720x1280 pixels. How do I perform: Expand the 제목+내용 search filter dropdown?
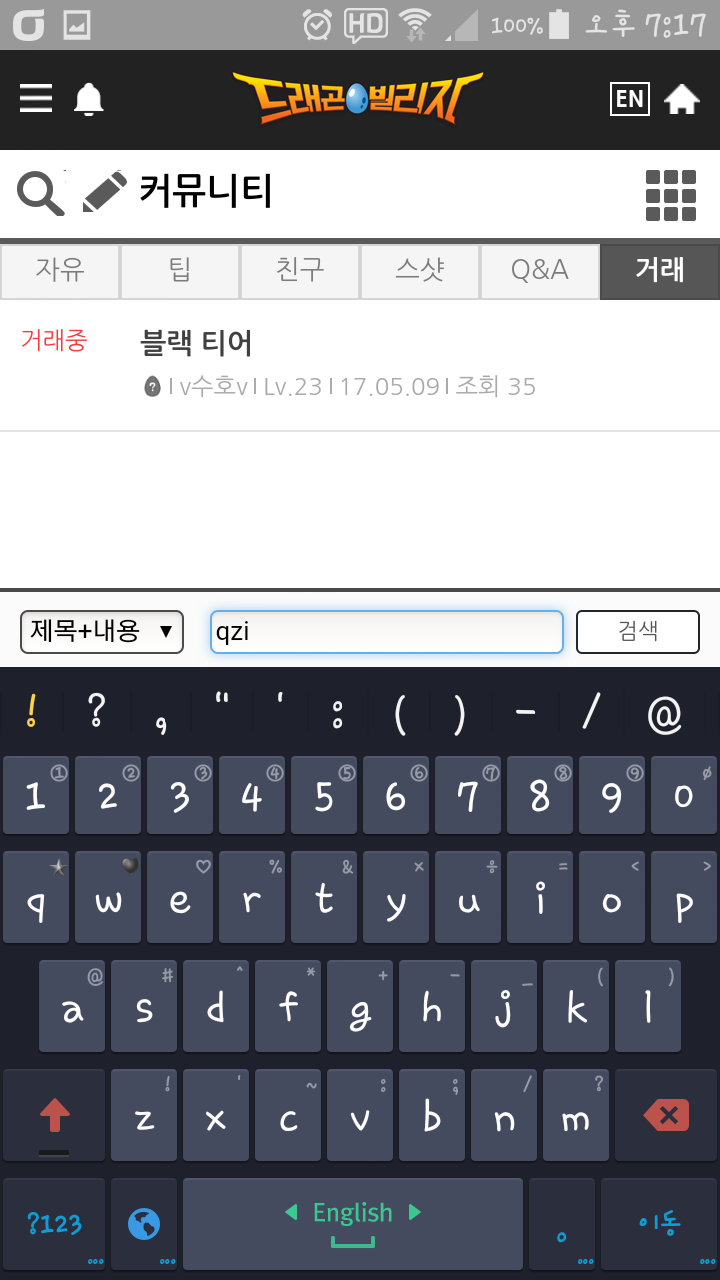[x=102, y=632]
